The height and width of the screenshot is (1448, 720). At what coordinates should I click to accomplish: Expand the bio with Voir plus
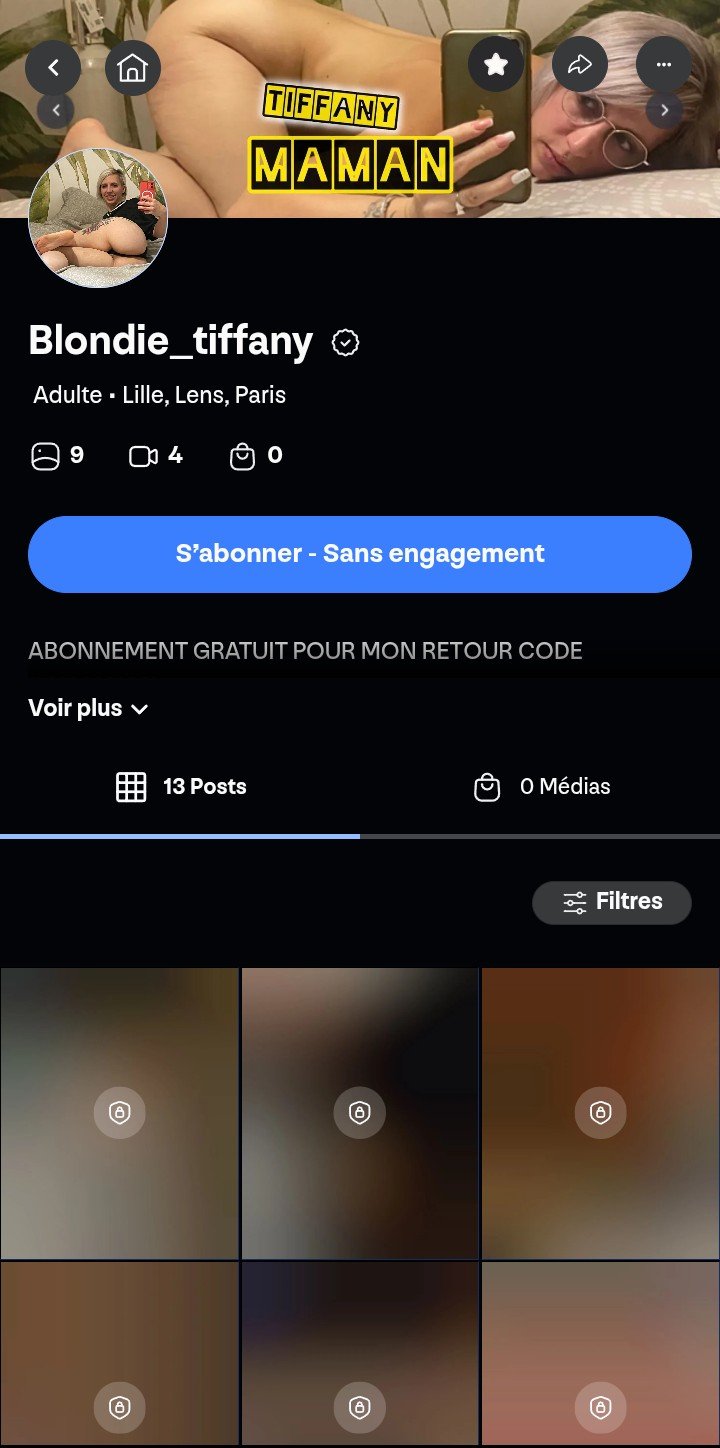pos(89,708)
